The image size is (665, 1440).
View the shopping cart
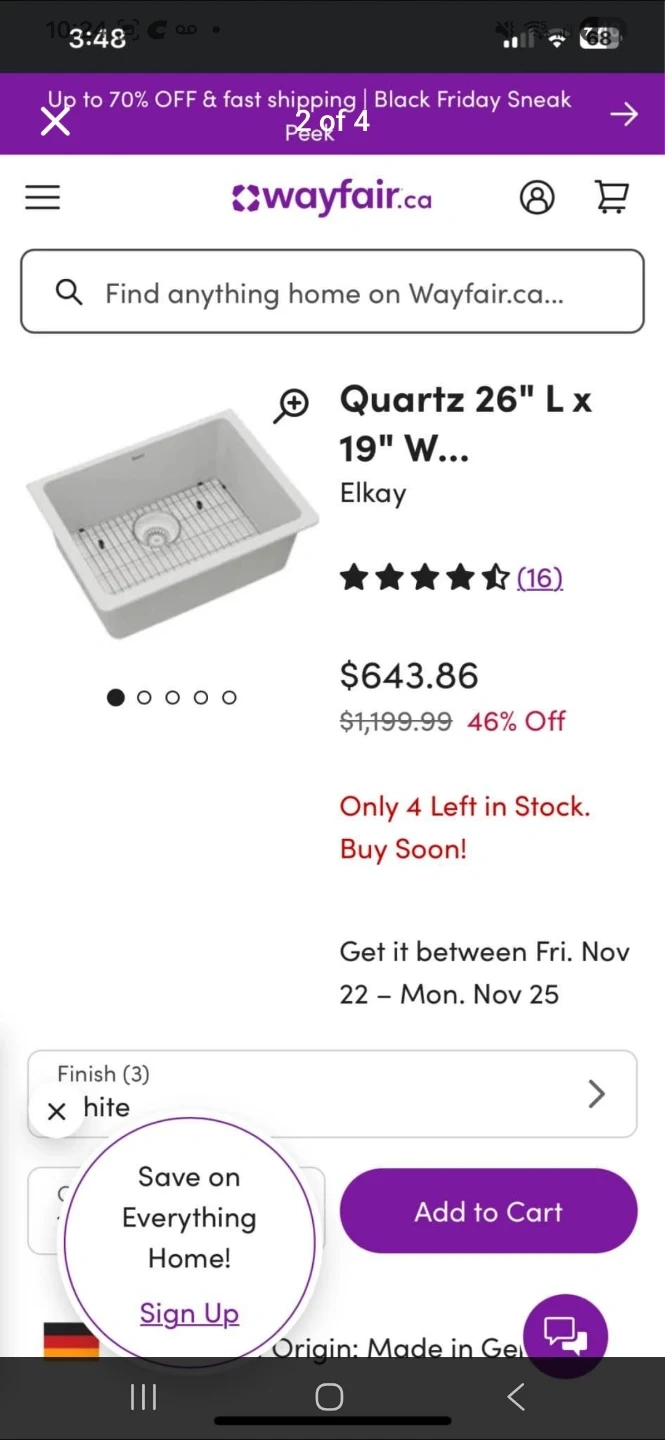(612, 198)
